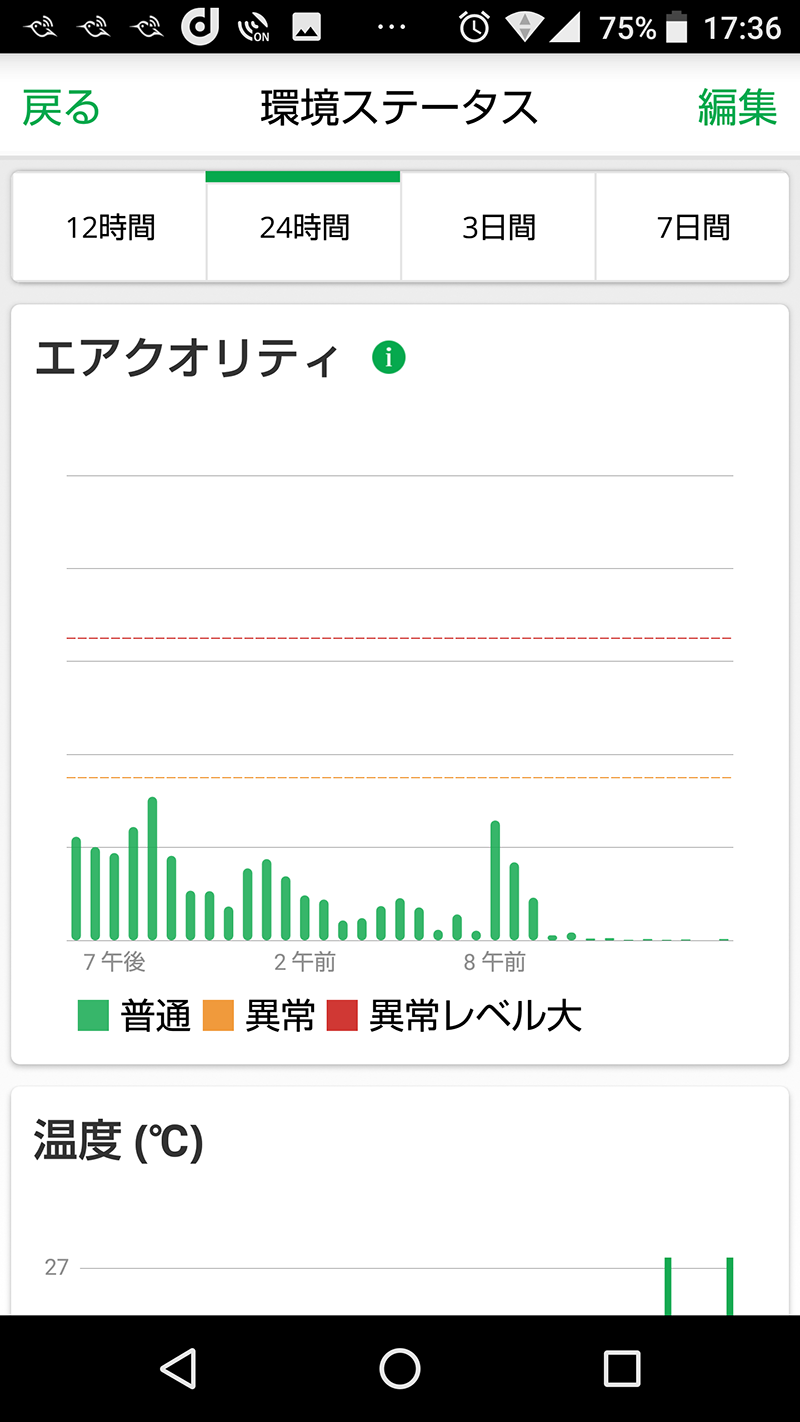Open the エアクオリティ info icon
Image resolution: width=800 pixels, height=1422 pixels.
(x=388, y=357)
